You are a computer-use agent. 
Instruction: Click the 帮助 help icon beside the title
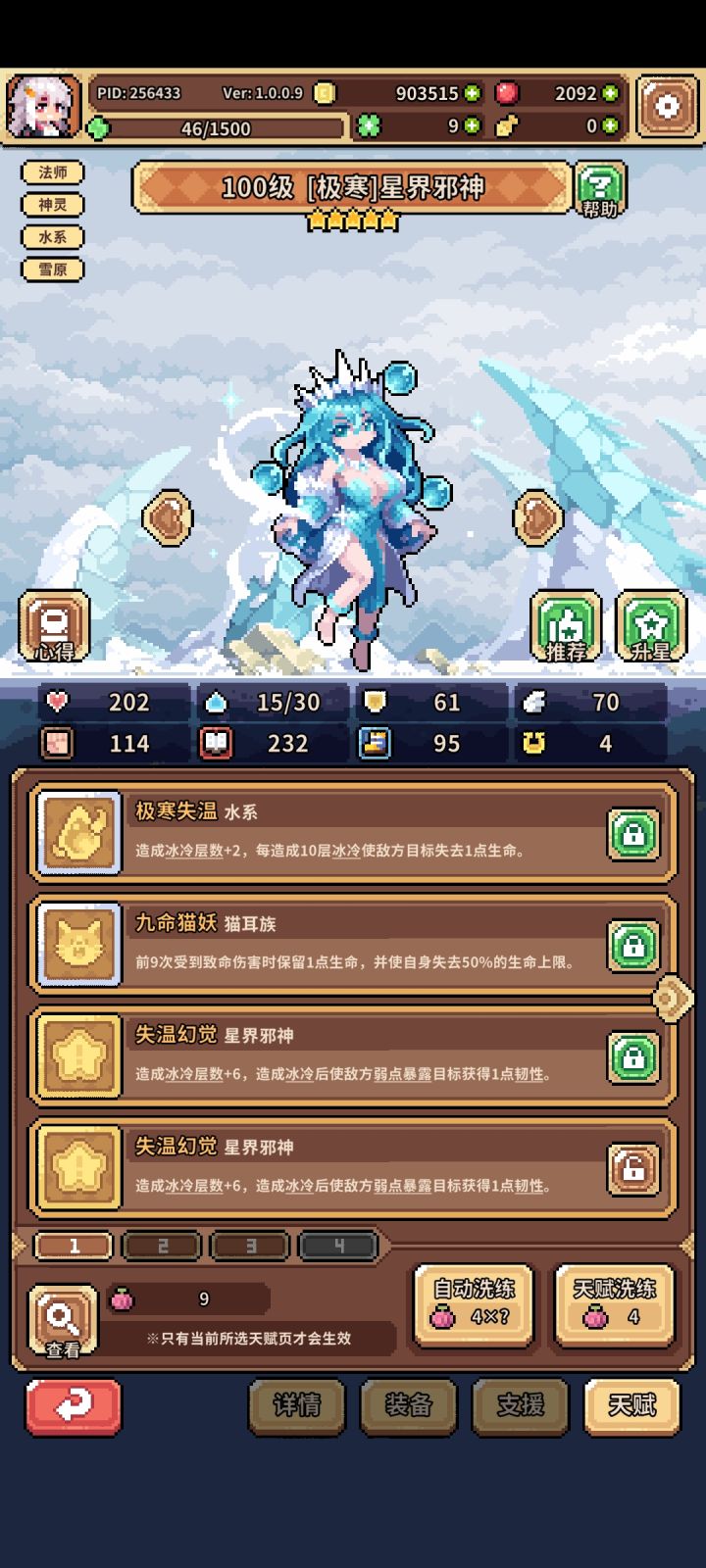599,188
